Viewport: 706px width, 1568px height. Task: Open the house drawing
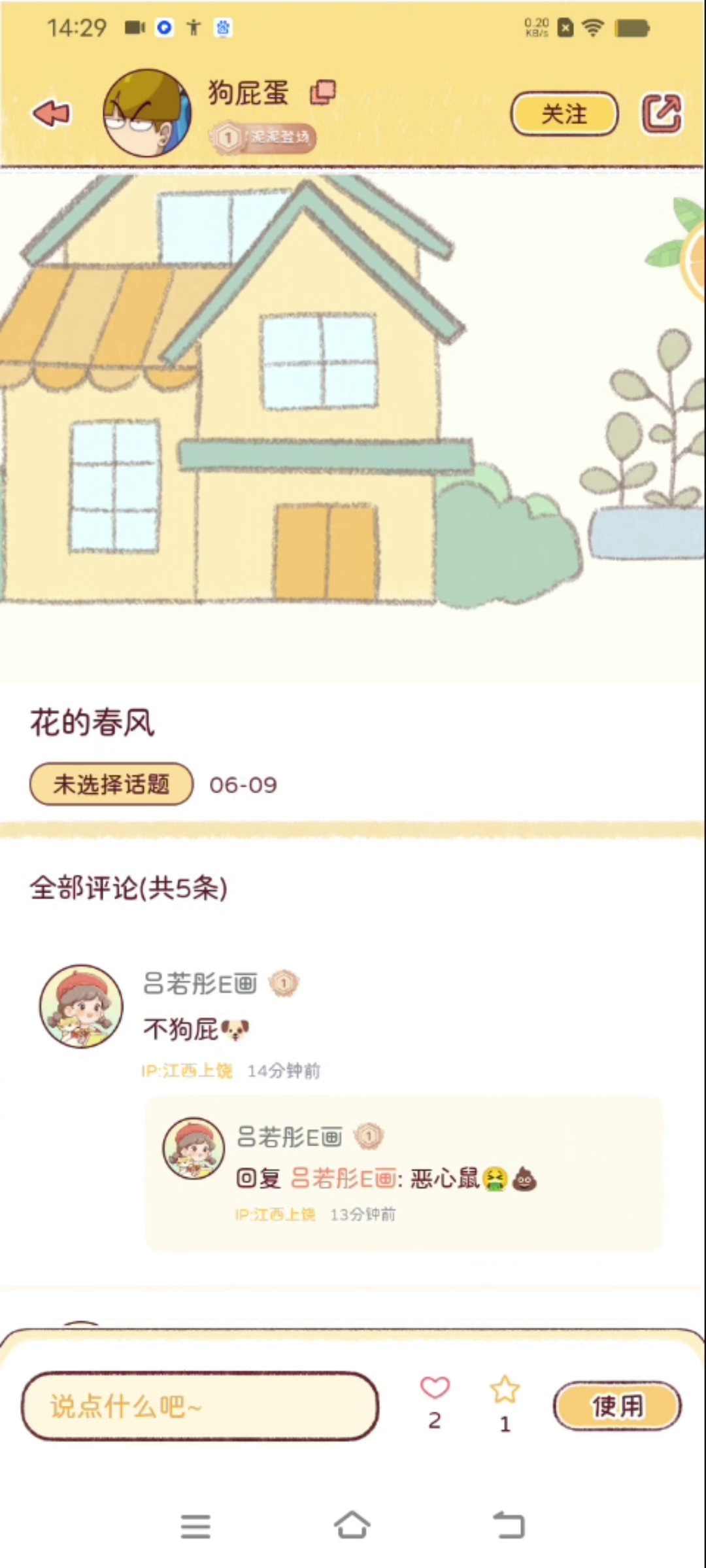[353, 425]
